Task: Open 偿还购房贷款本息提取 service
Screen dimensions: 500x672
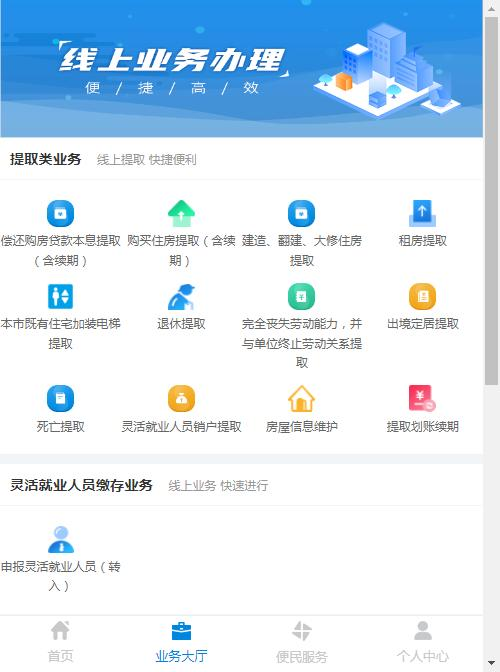Action: coord(60,233)
